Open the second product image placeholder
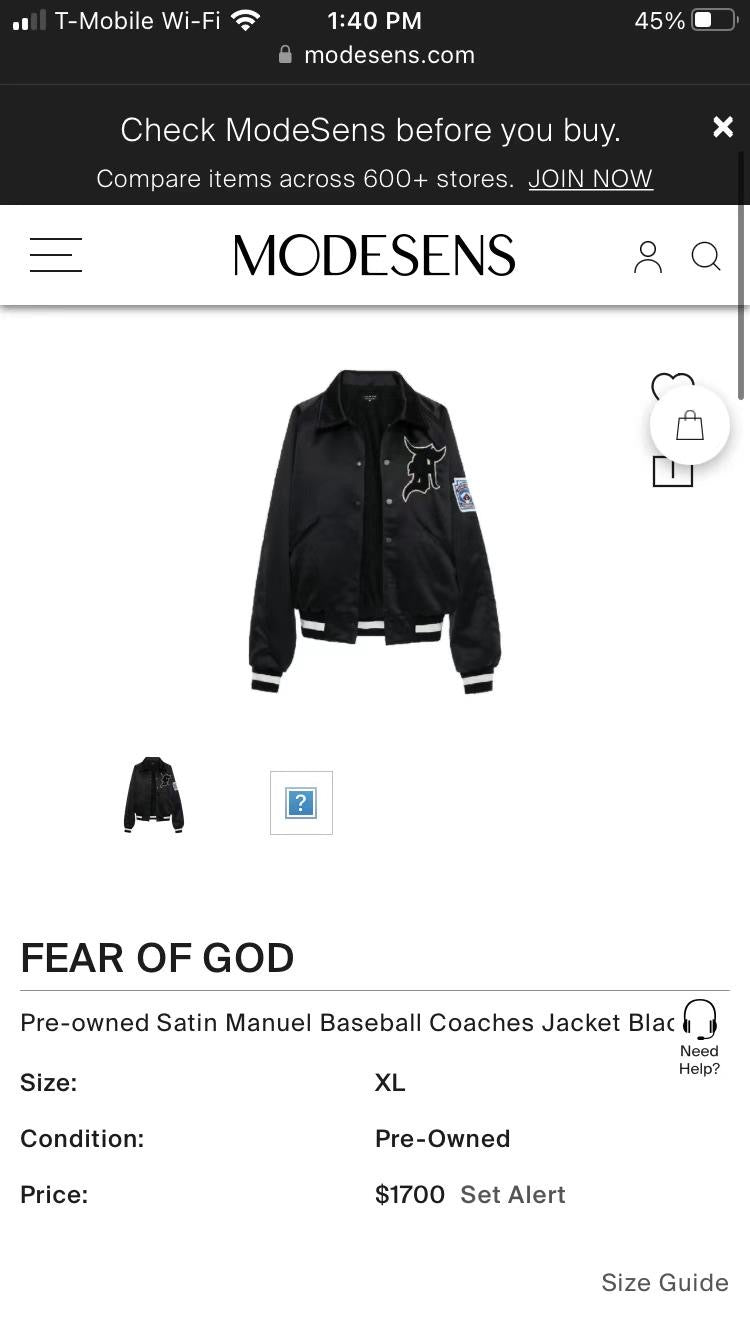The height and width of the screenshot is (1334, 750). point(300,802)
